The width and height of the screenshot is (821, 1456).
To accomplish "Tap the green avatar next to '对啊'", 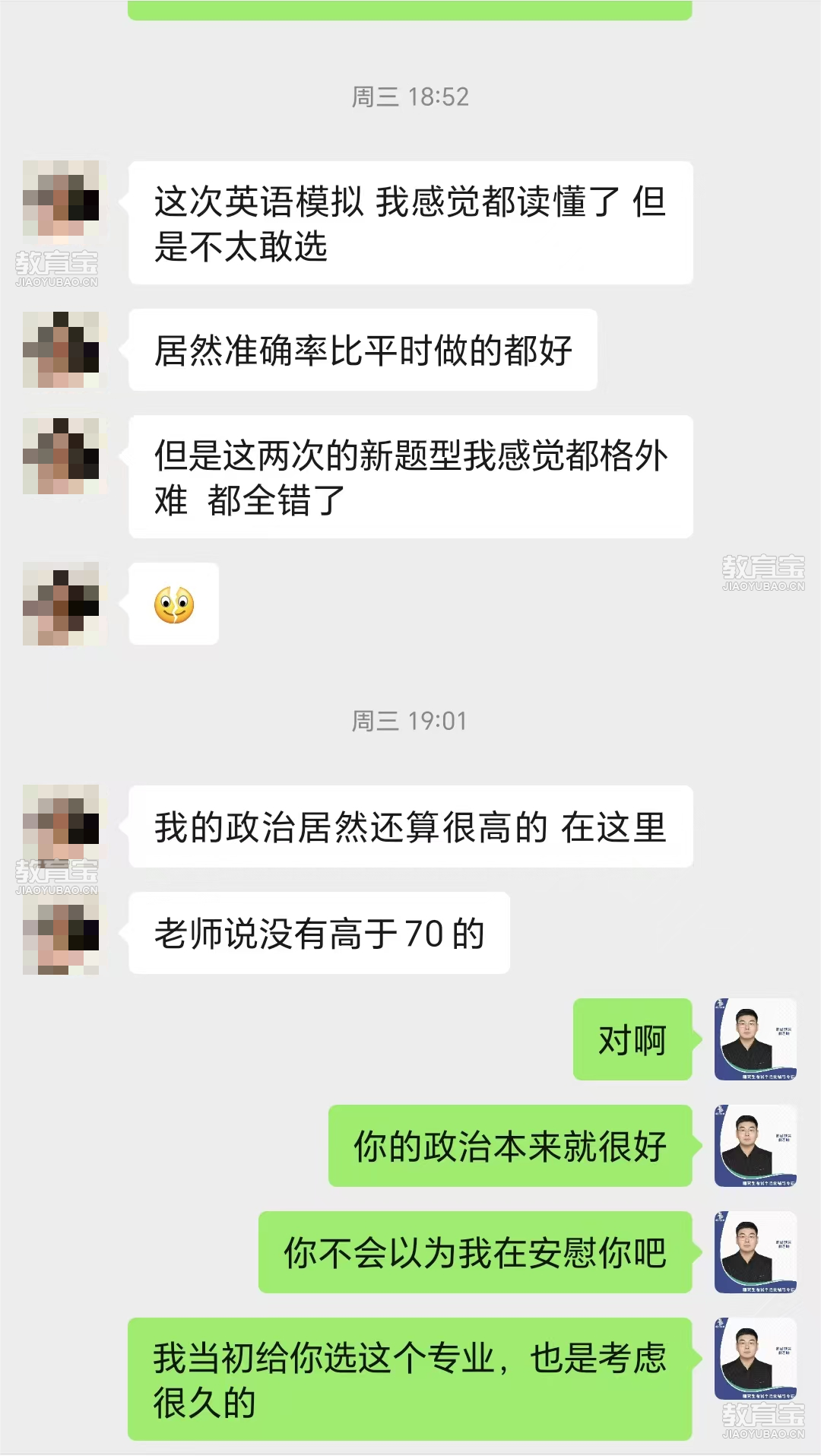I will (x=755, y=1039).
